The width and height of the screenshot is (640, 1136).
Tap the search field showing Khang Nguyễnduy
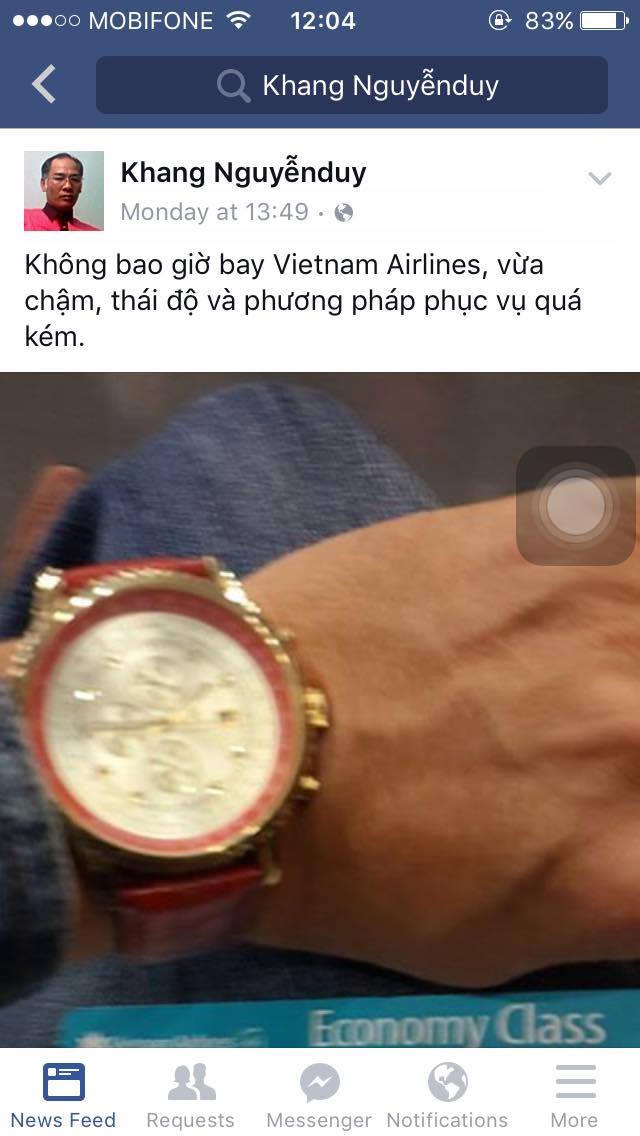(352, 85)
